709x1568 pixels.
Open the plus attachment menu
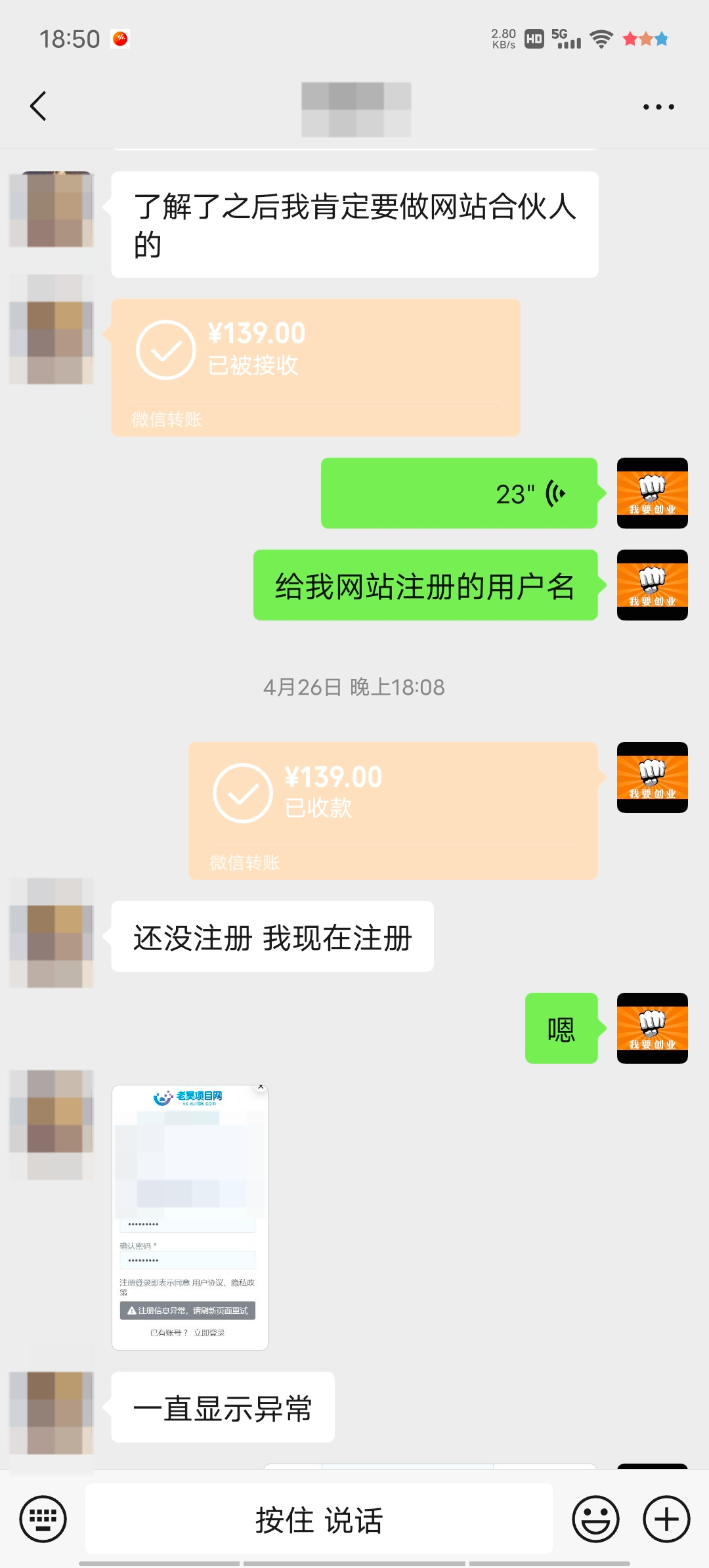(666, 1519)
